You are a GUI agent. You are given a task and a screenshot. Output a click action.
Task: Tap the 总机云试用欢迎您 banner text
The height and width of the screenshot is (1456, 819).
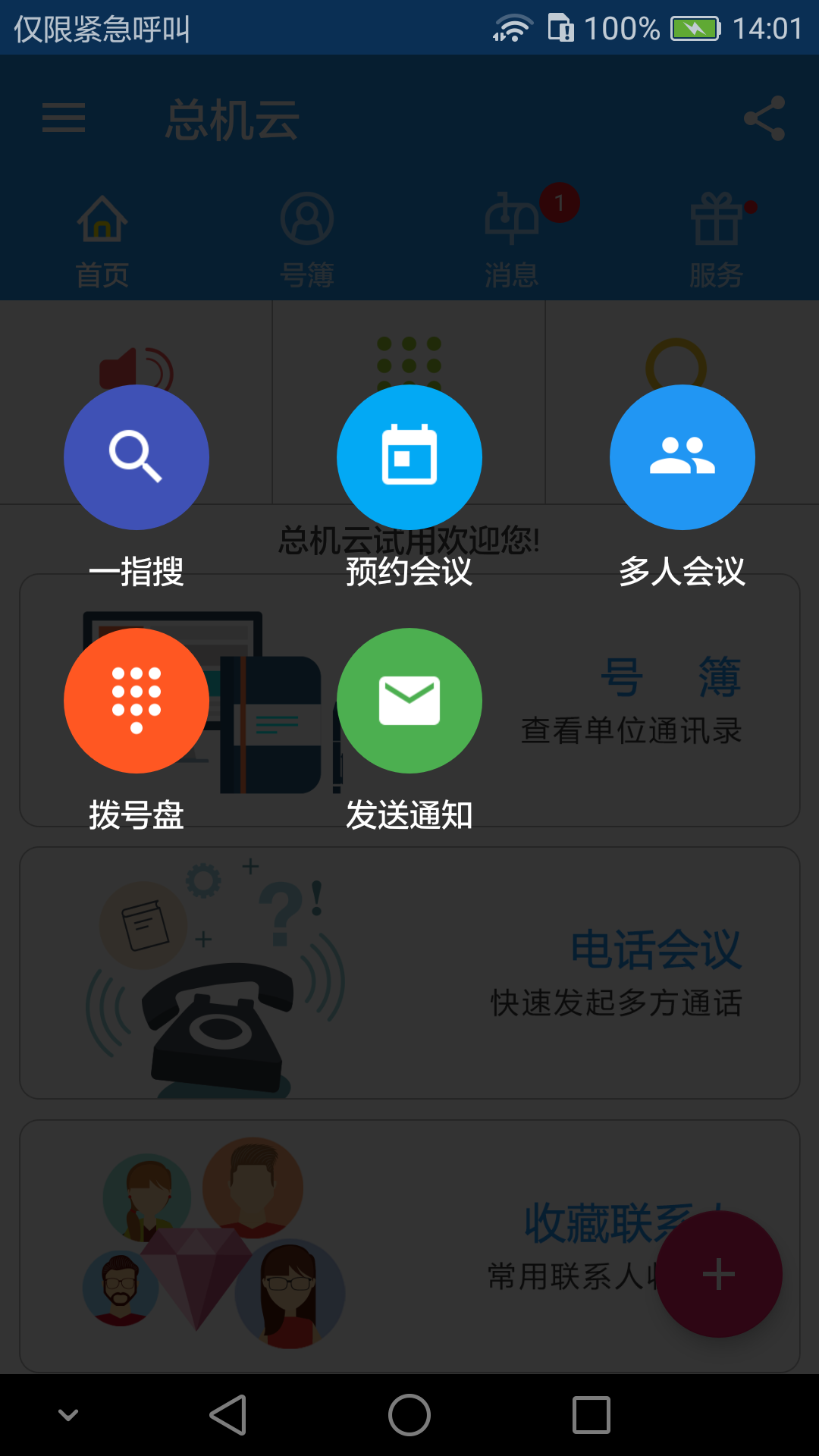(409, 540)
